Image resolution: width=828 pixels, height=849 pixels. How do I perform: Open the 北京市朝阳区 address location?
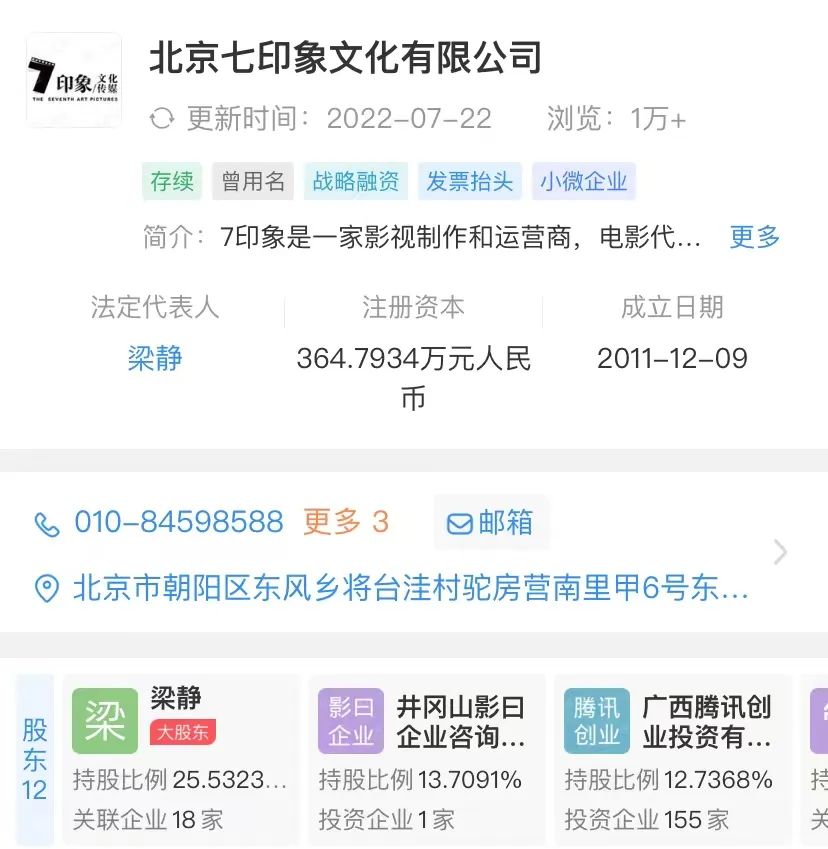click(x=410, y=588)
